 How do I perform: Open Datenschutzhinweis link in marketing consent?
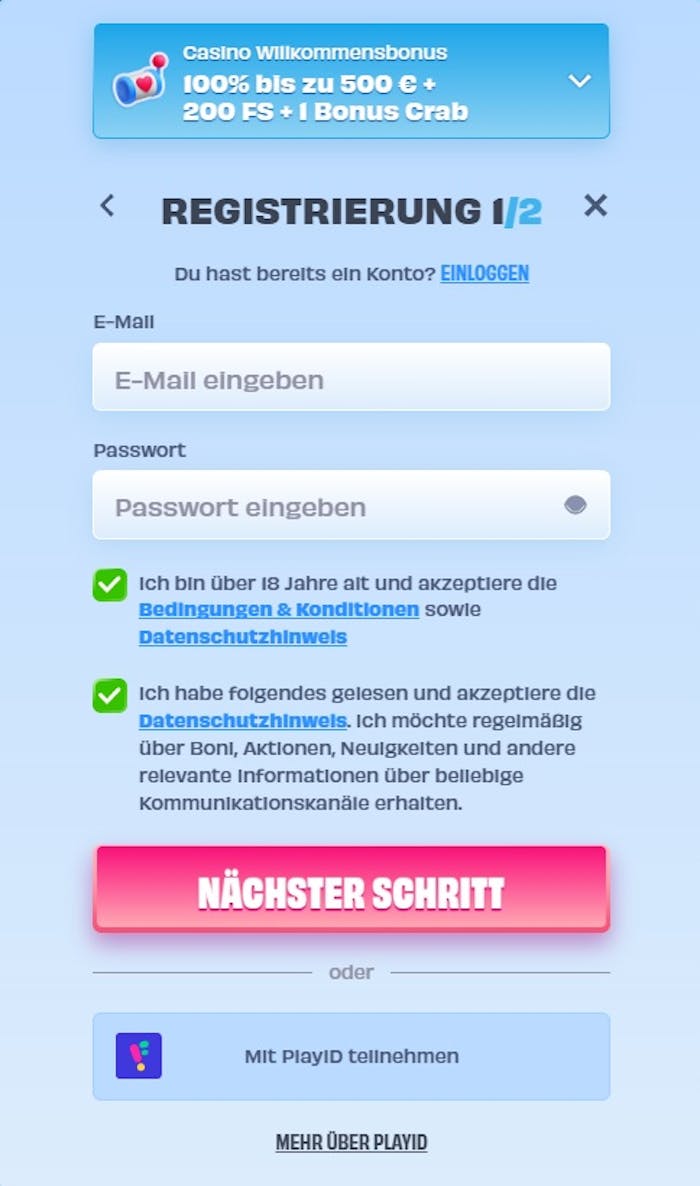point(243,721)
